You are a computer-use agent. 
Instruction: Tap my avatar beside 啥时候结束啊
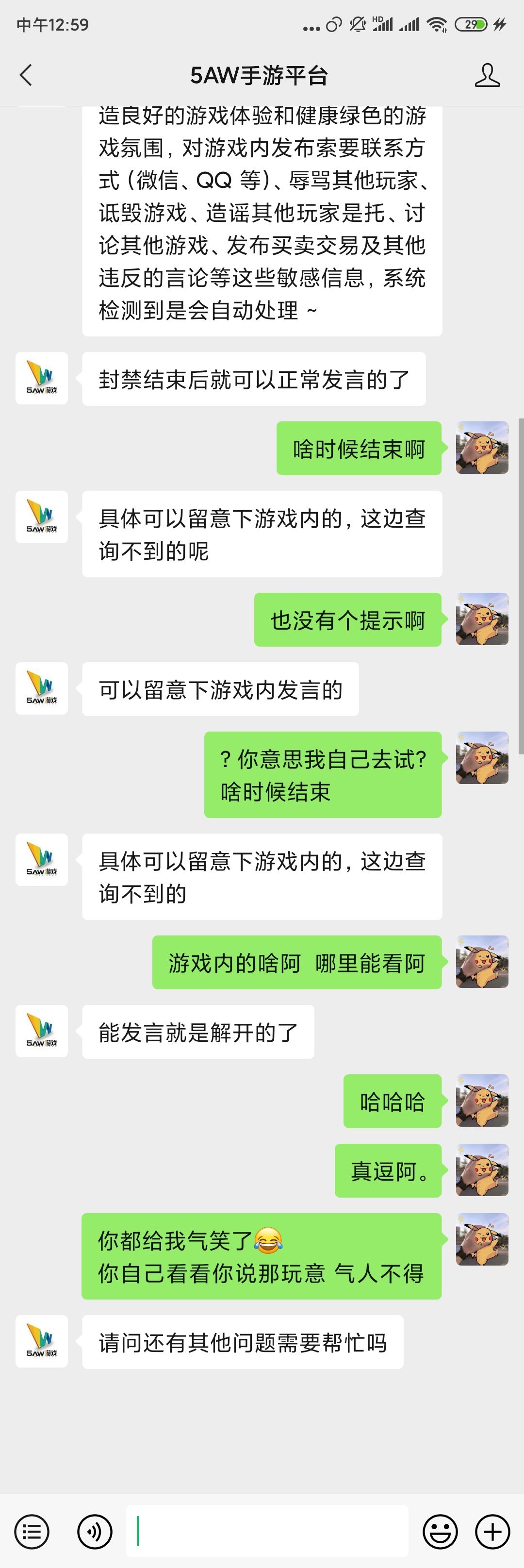tap(482, 448)
